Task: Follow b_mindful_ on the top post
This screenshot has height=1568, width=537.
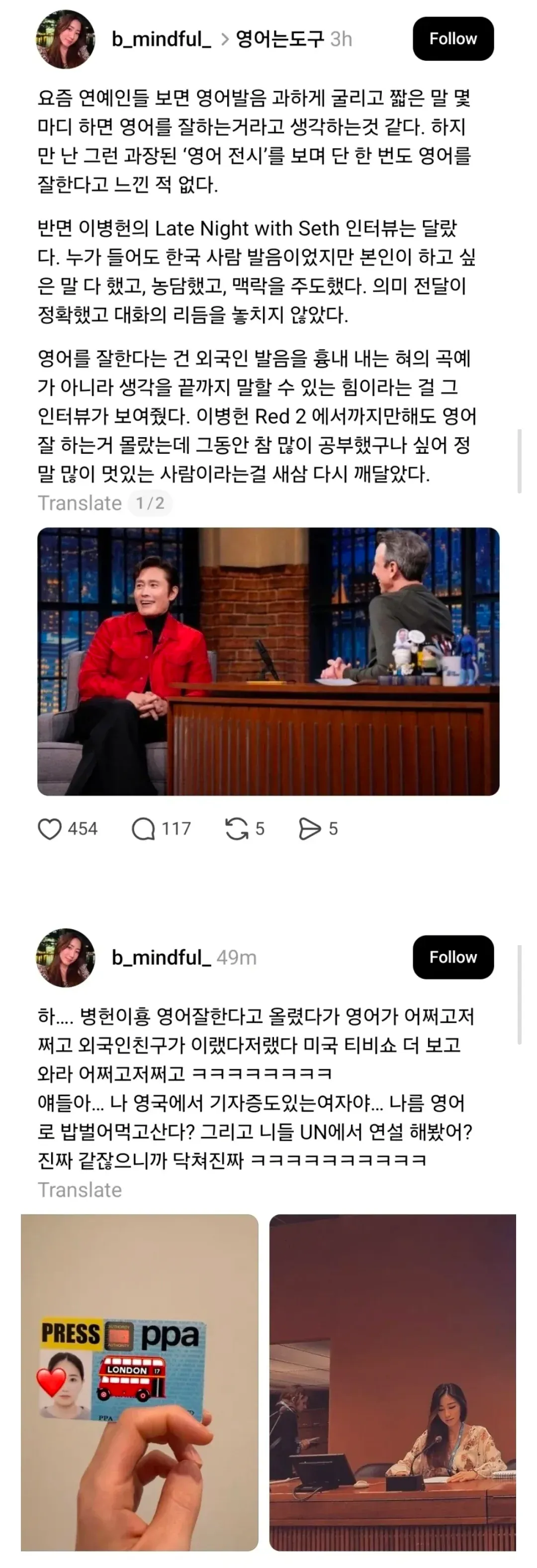Action: [452, 38]
